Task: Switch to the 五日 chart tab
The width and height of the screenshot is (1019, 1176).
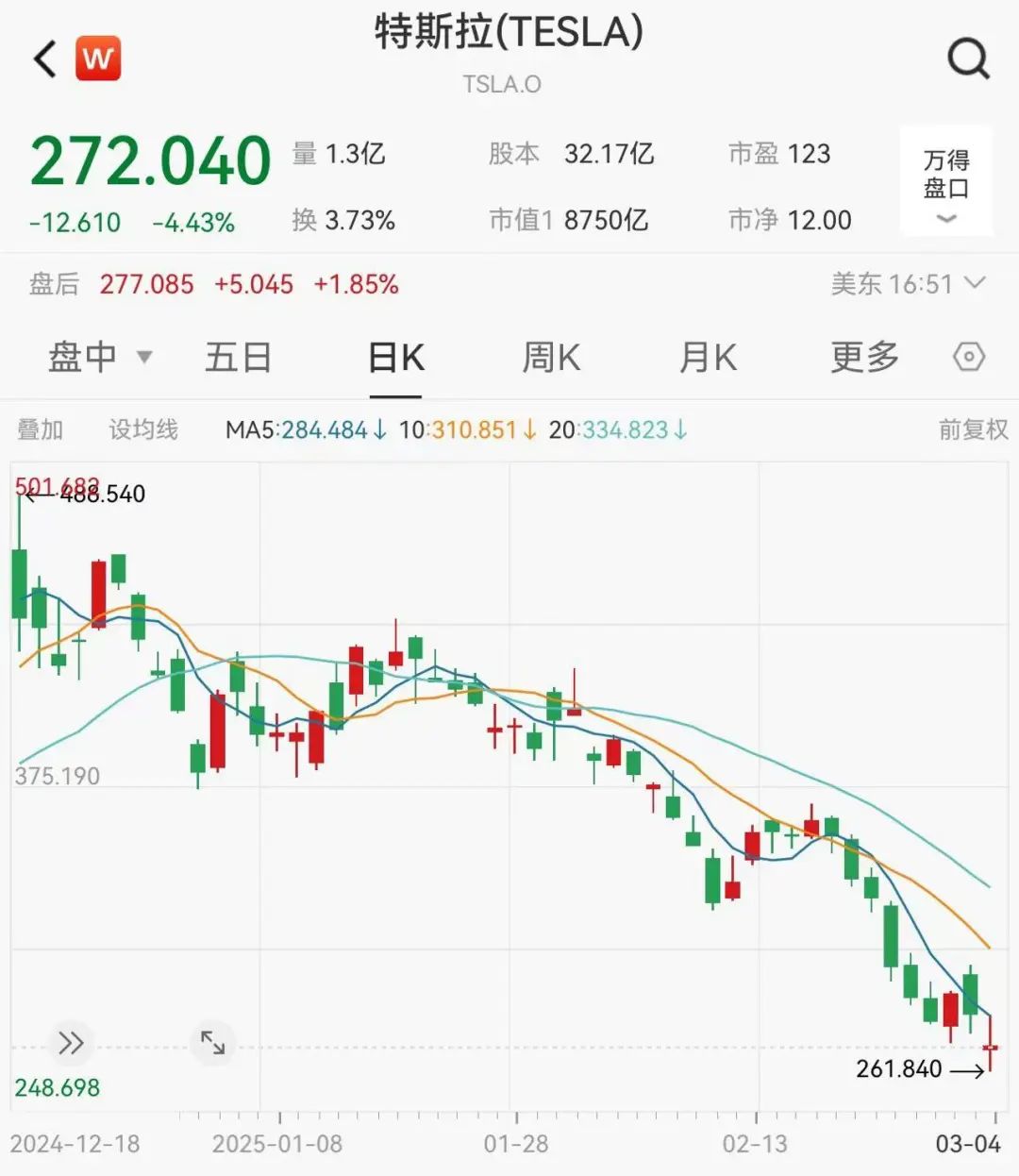Action: point(239,358)
